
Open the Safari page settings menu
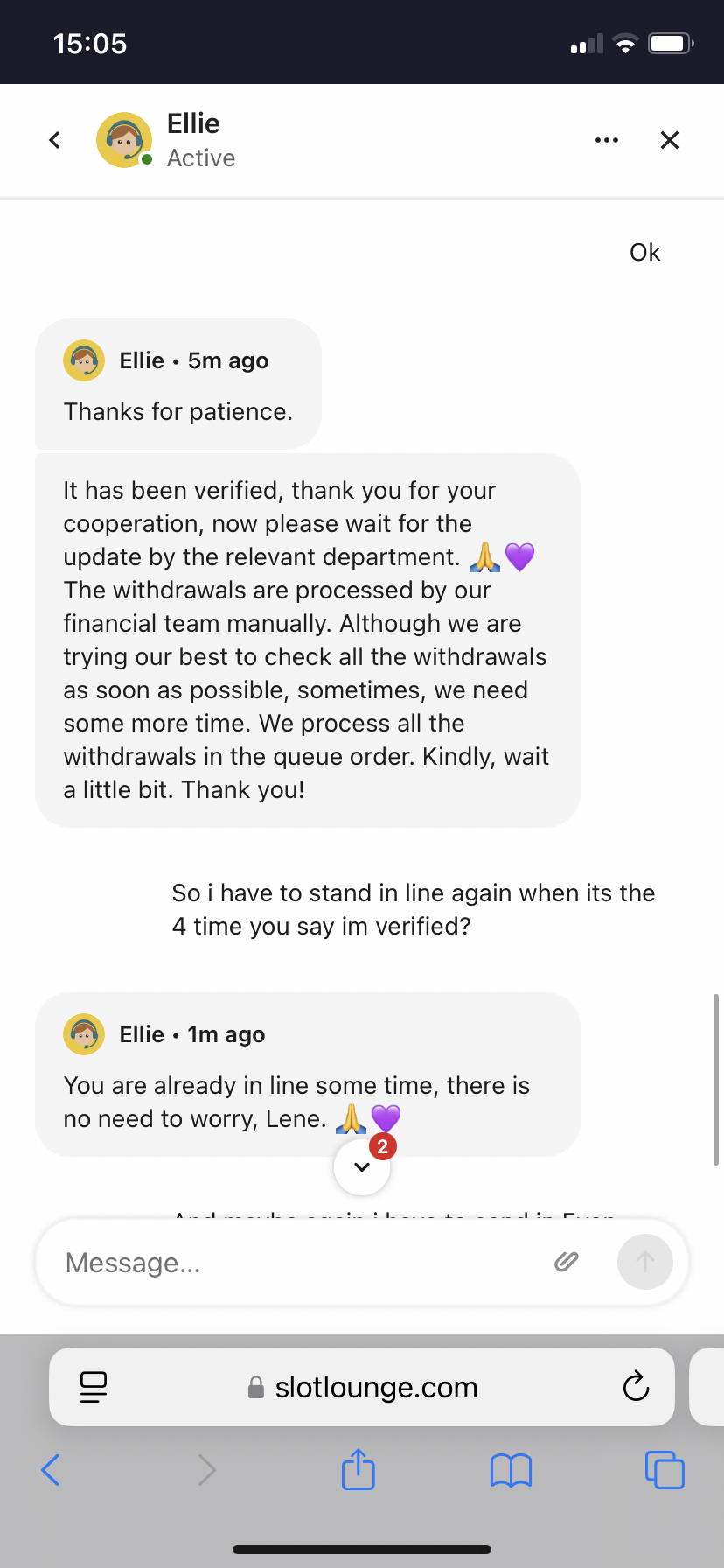(x=94, y=1387)
